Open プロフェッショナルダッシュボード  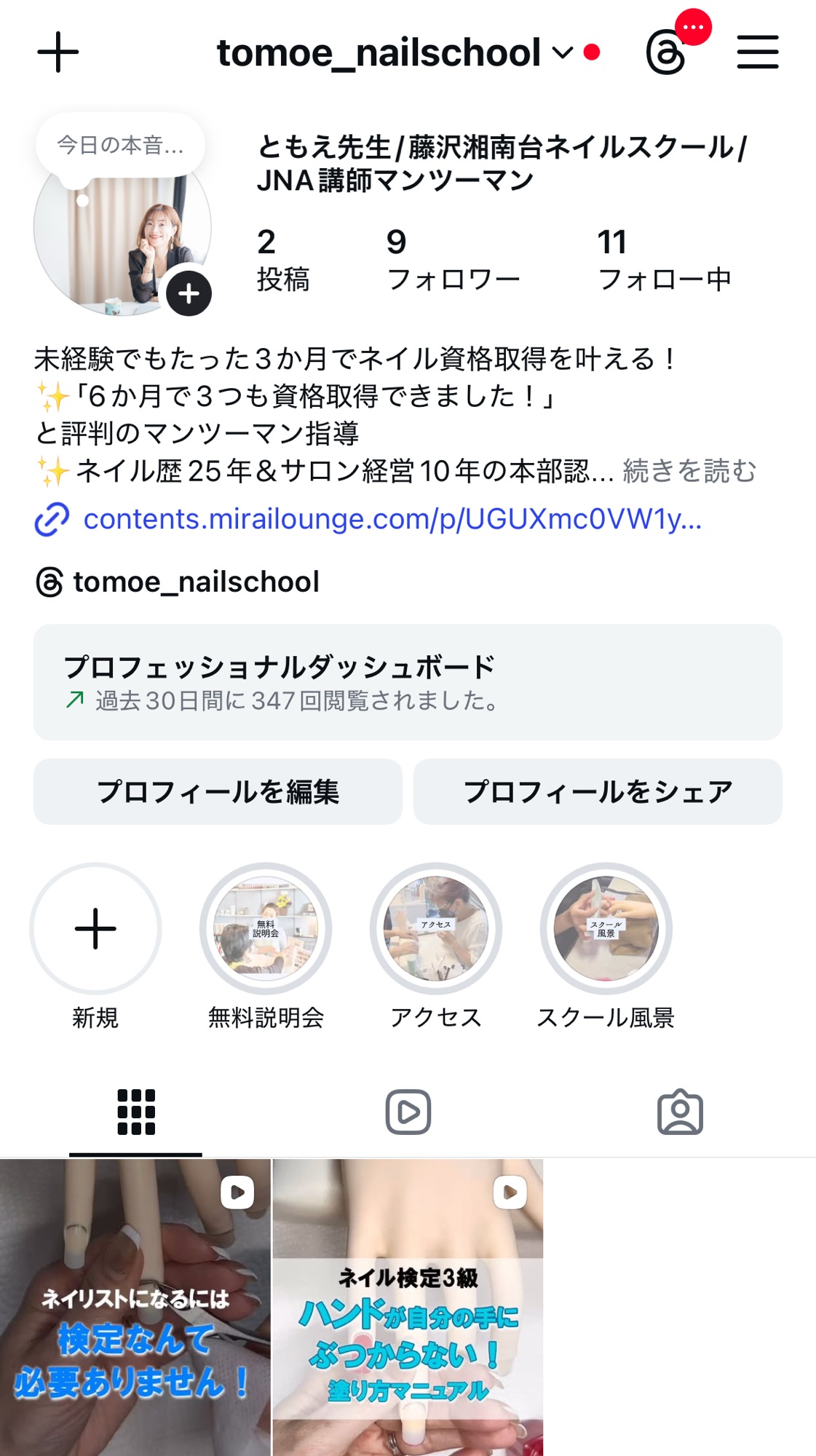[x=408, y=682]
